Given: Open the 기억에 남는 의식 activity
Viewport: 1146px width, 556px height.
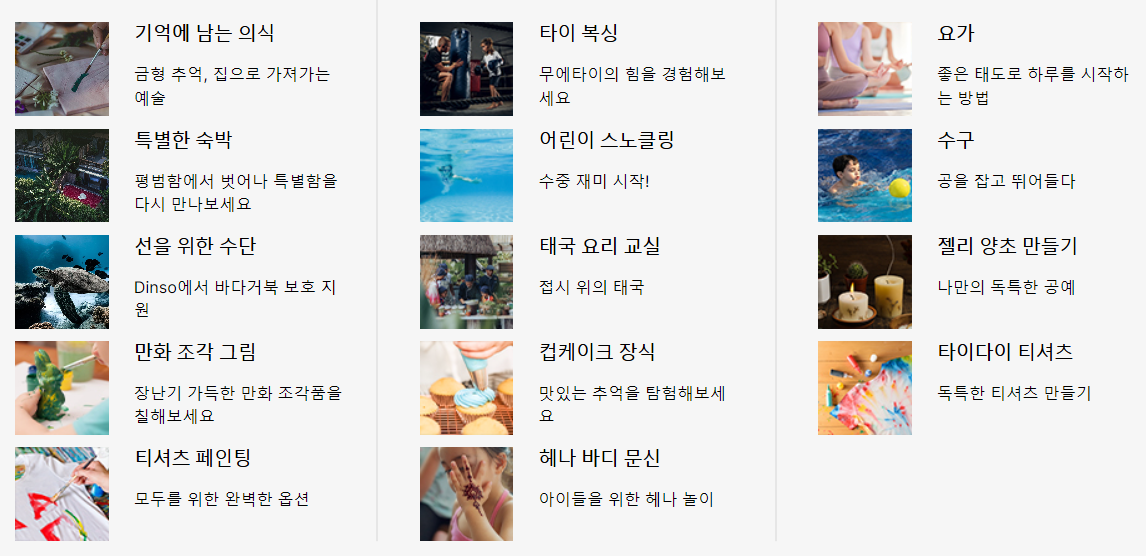Looking at the screenshot, I should click(184, 69).
